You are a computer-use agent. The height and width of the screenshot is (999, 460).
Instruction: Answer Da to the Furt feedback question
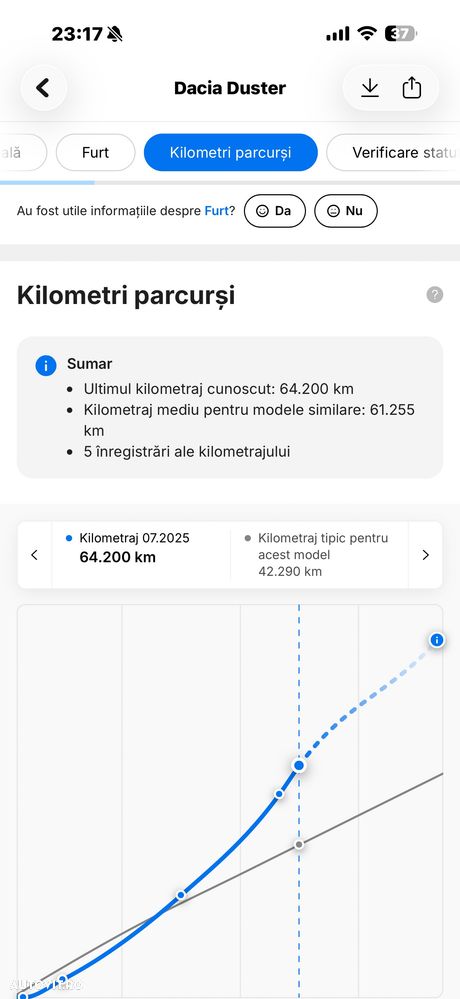click(275, 211)
